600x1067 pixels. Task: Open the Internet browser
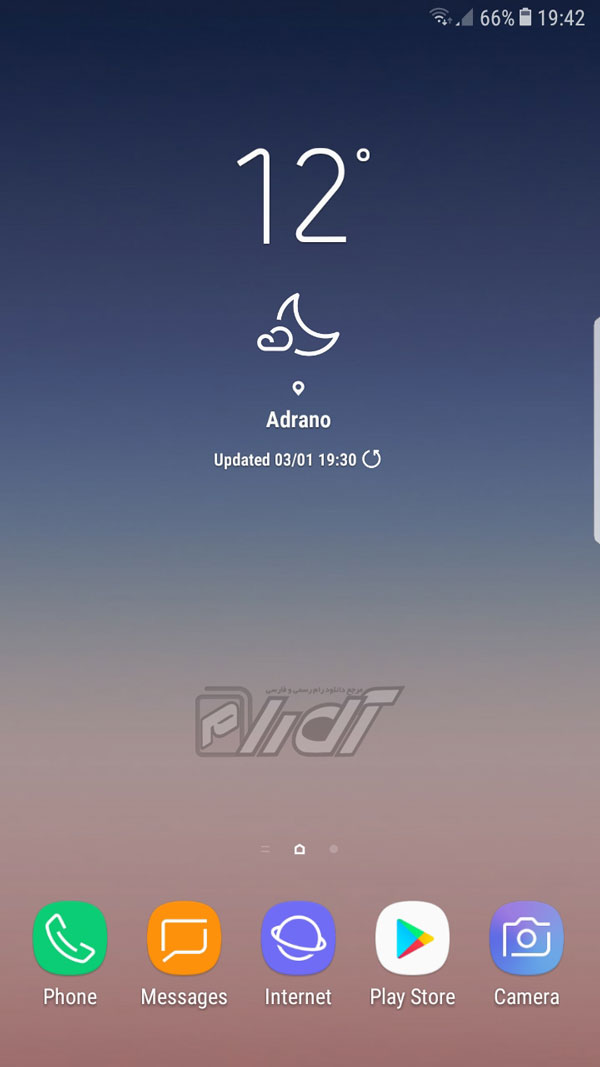click(298, 938)
